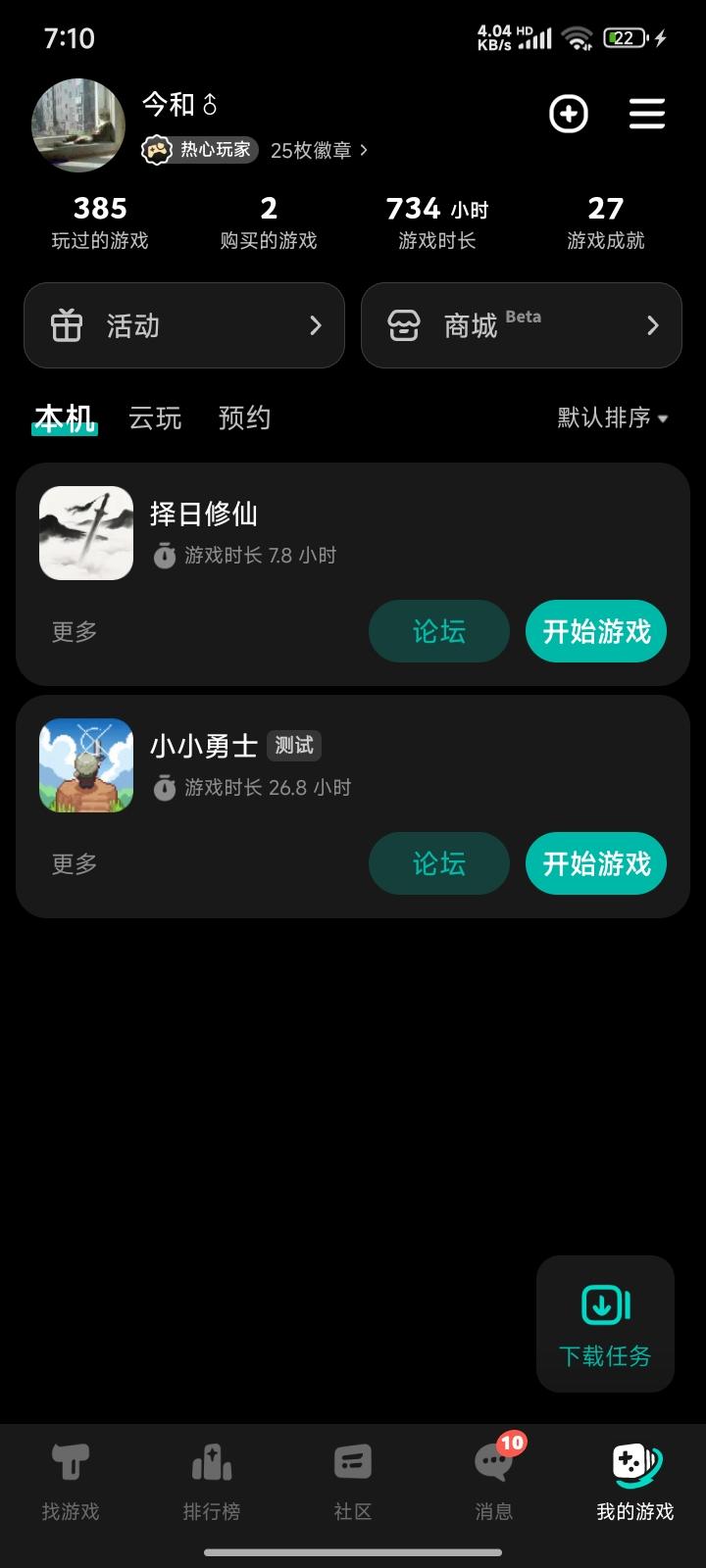
Task: Open the hamburger menu at top right
Action: coord(646,114)
